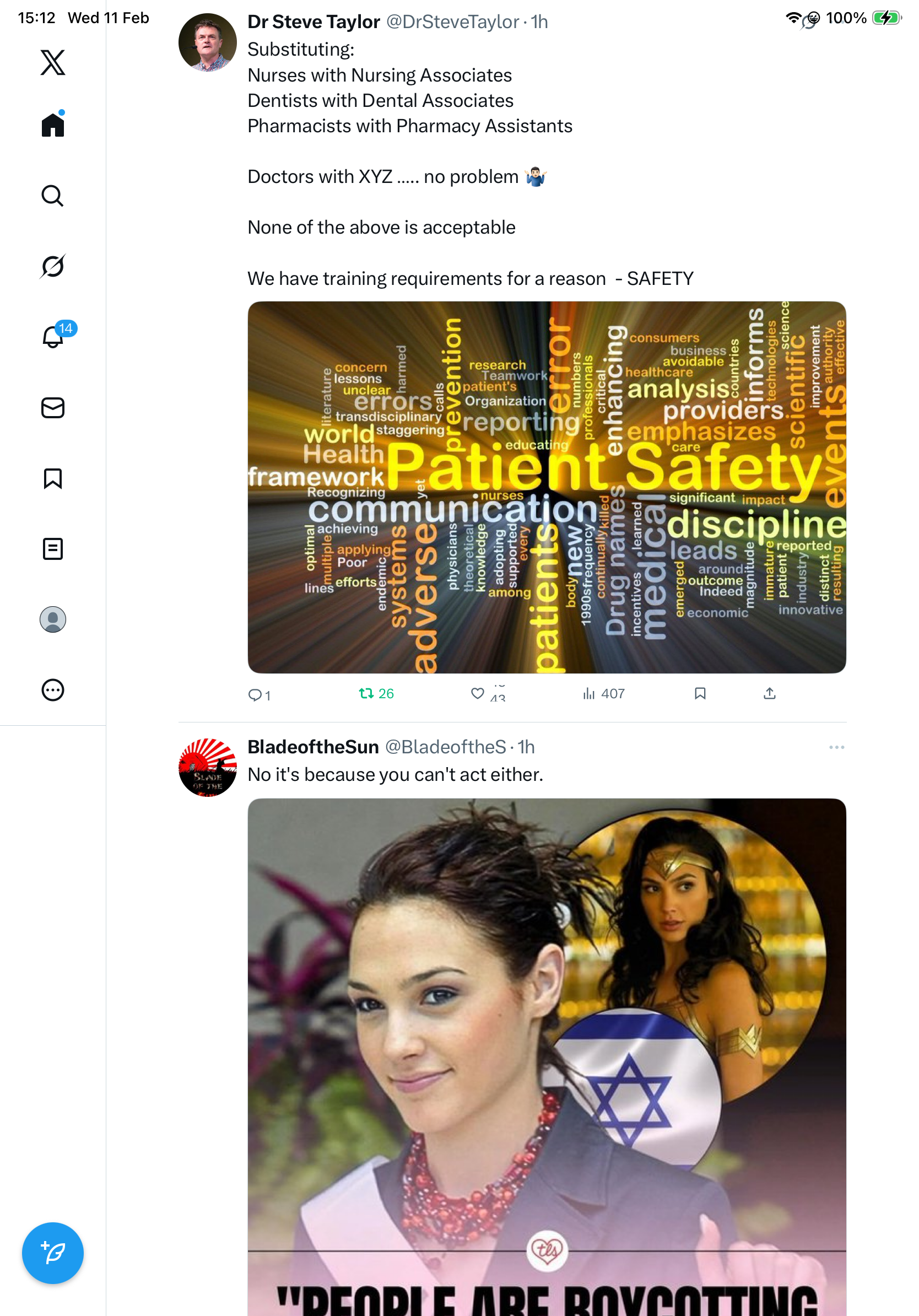919x1316 pixels.
Task: Open saved bookmarks in sidebar
Action: (53, 478)
